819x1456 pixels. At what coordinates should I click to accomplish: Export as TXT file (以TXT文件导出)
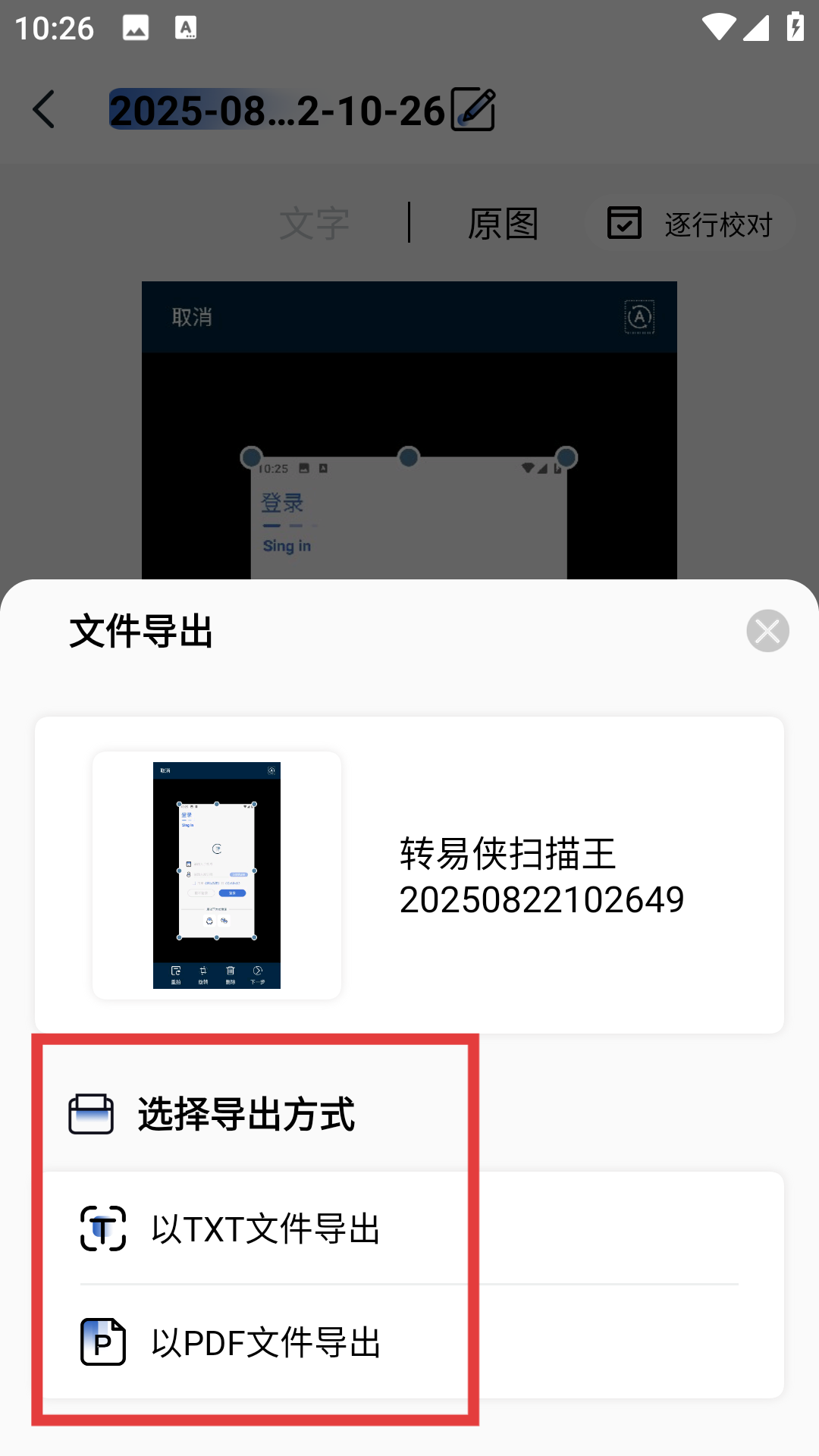pyautogui.click(x=265, y=1228)
